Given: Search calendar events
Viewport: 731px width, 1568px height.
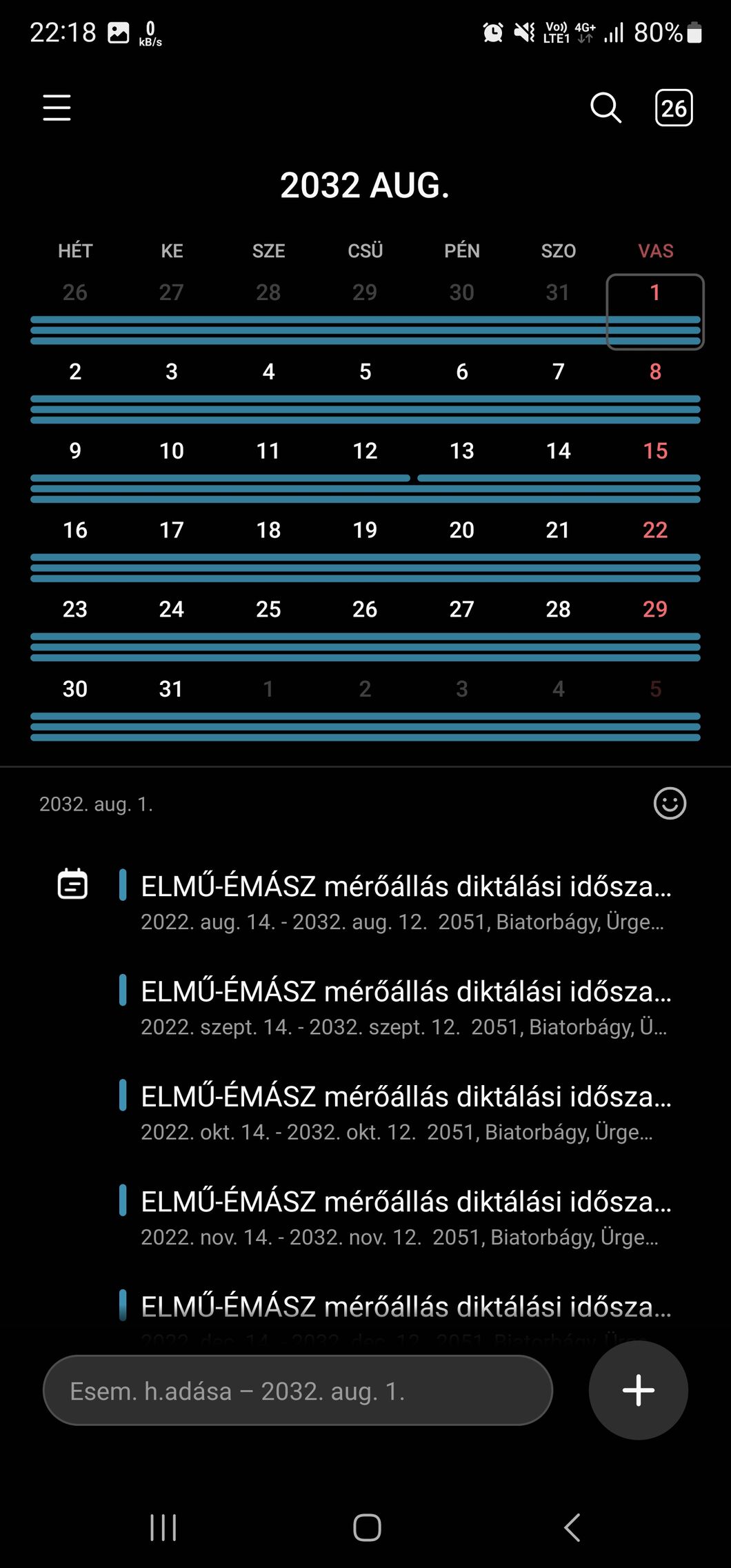Looking at the screenshot, I should pyautogui.click(x=605, y=108).
